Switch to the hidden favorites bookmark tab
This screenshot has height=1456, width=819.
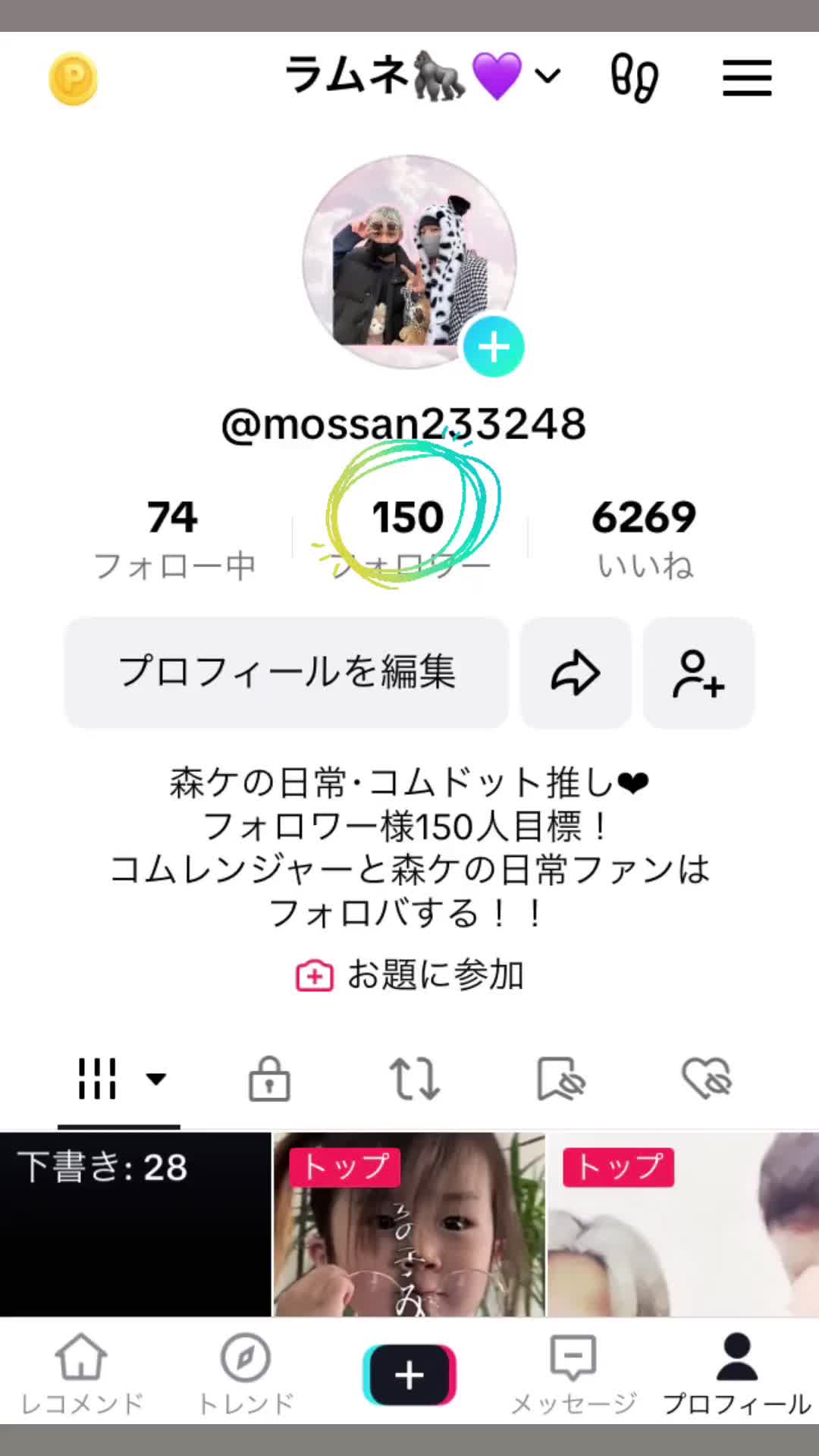tap(560, 1078)
